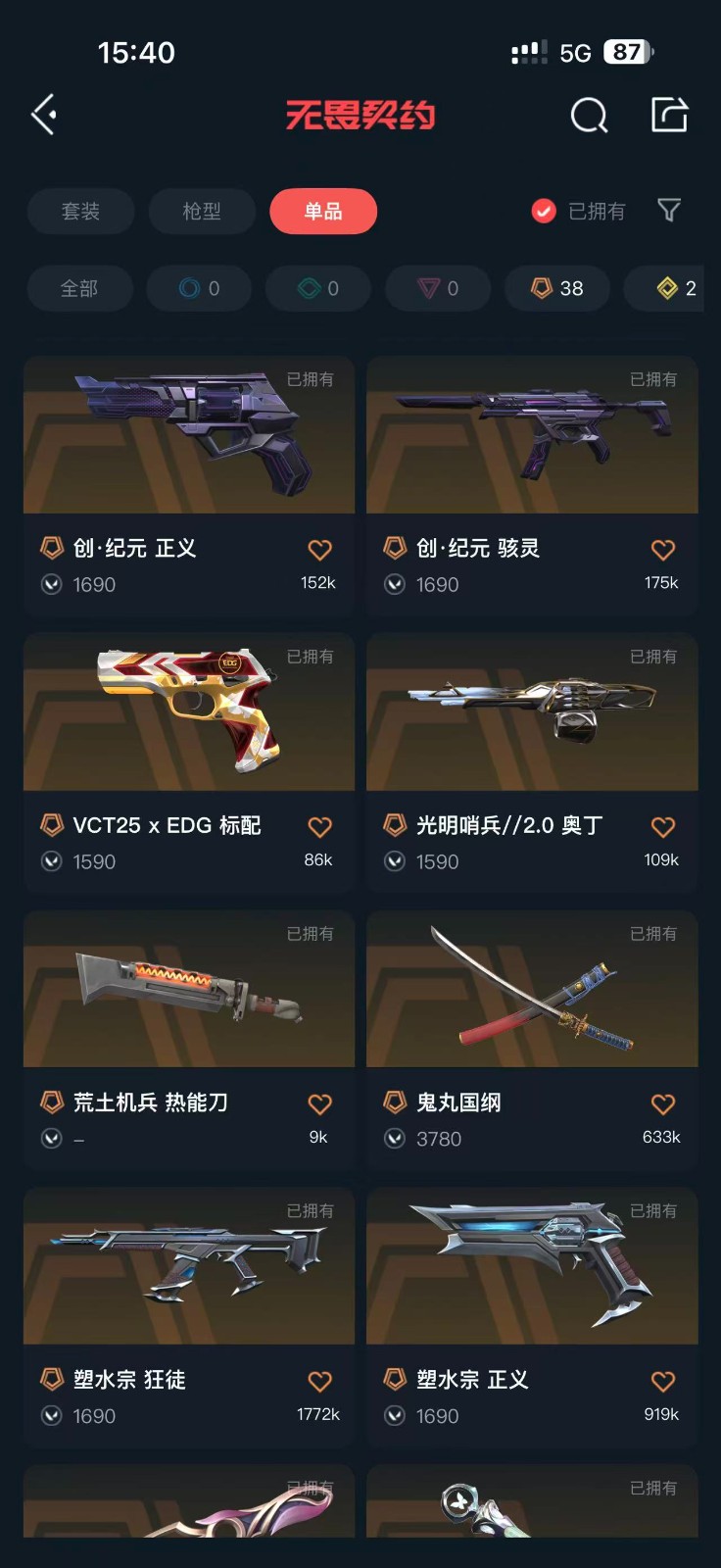Select the 单品 tab
Screen dimensions: 721x1568
click(323, 211)
